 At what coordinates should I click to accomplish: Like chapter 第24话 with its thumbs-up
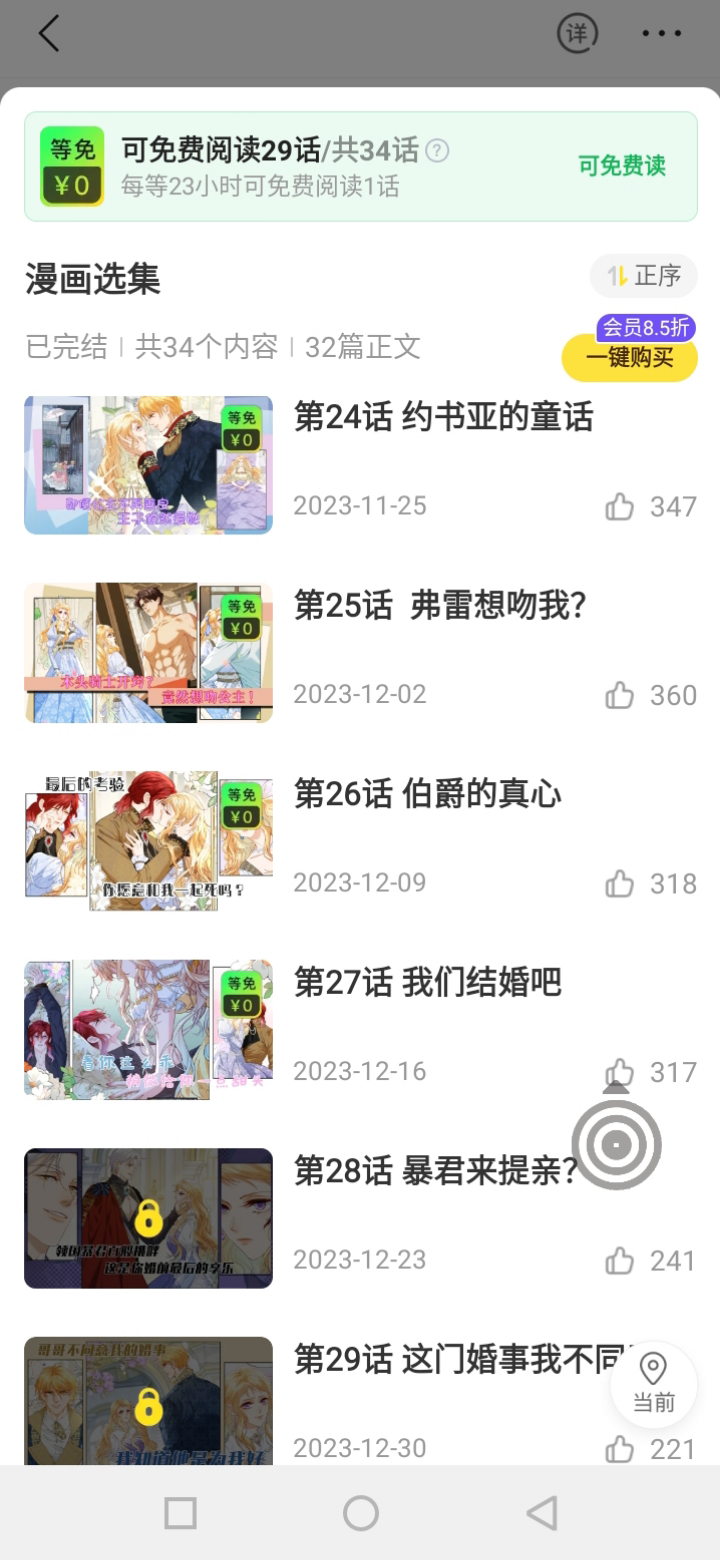[620, 507]
